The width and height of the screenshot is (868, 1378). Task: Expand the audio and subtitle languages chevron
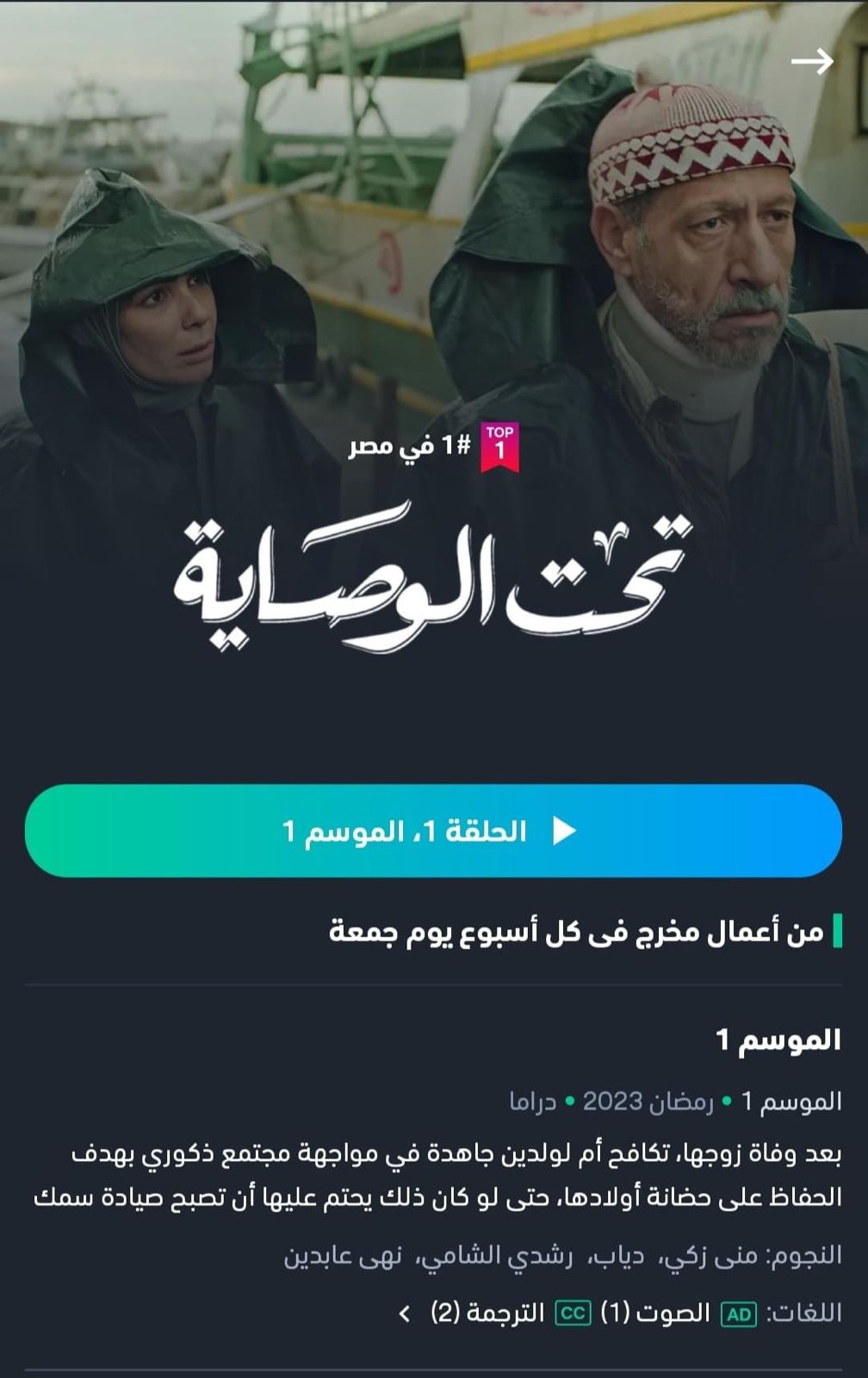405,1314
